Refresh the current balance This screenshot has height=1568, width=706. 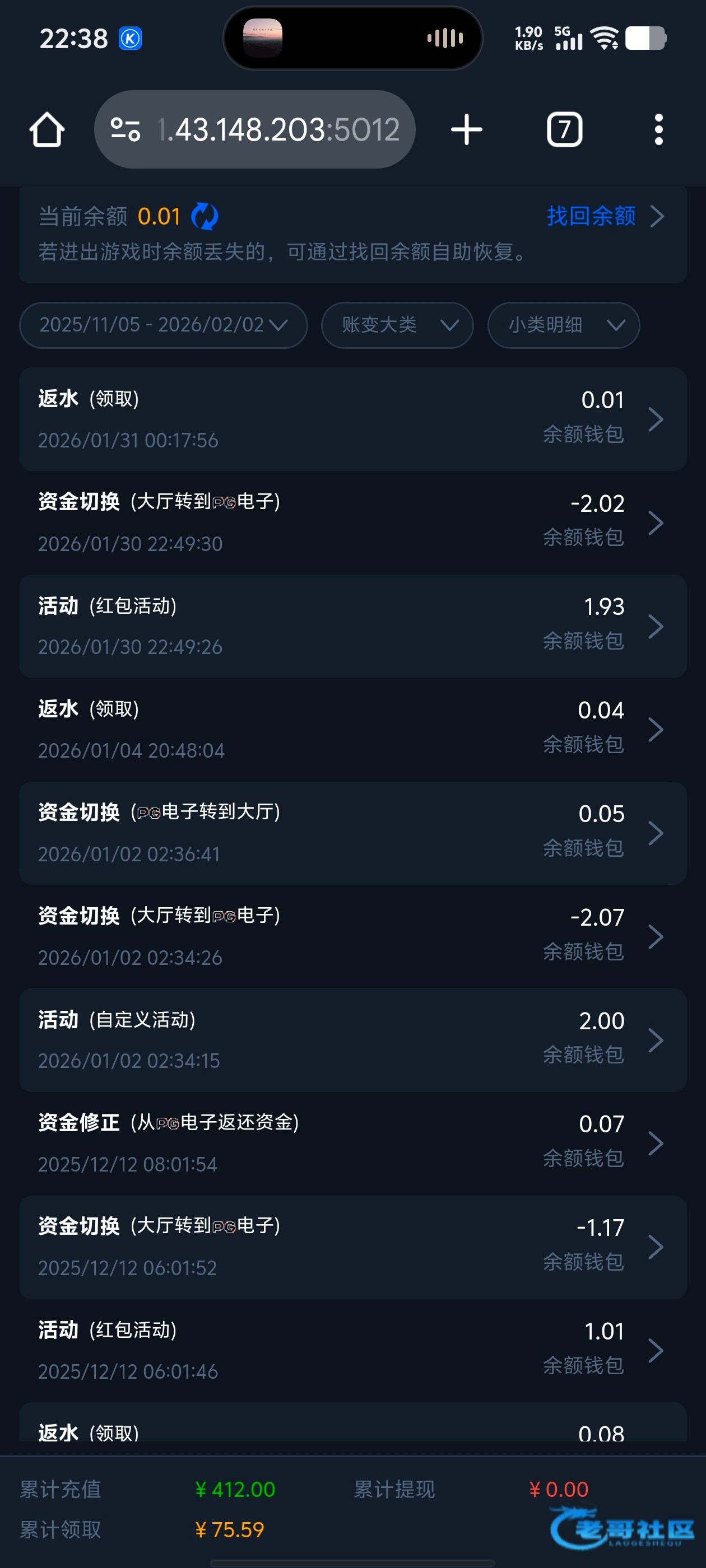click(x=205, y=217)
